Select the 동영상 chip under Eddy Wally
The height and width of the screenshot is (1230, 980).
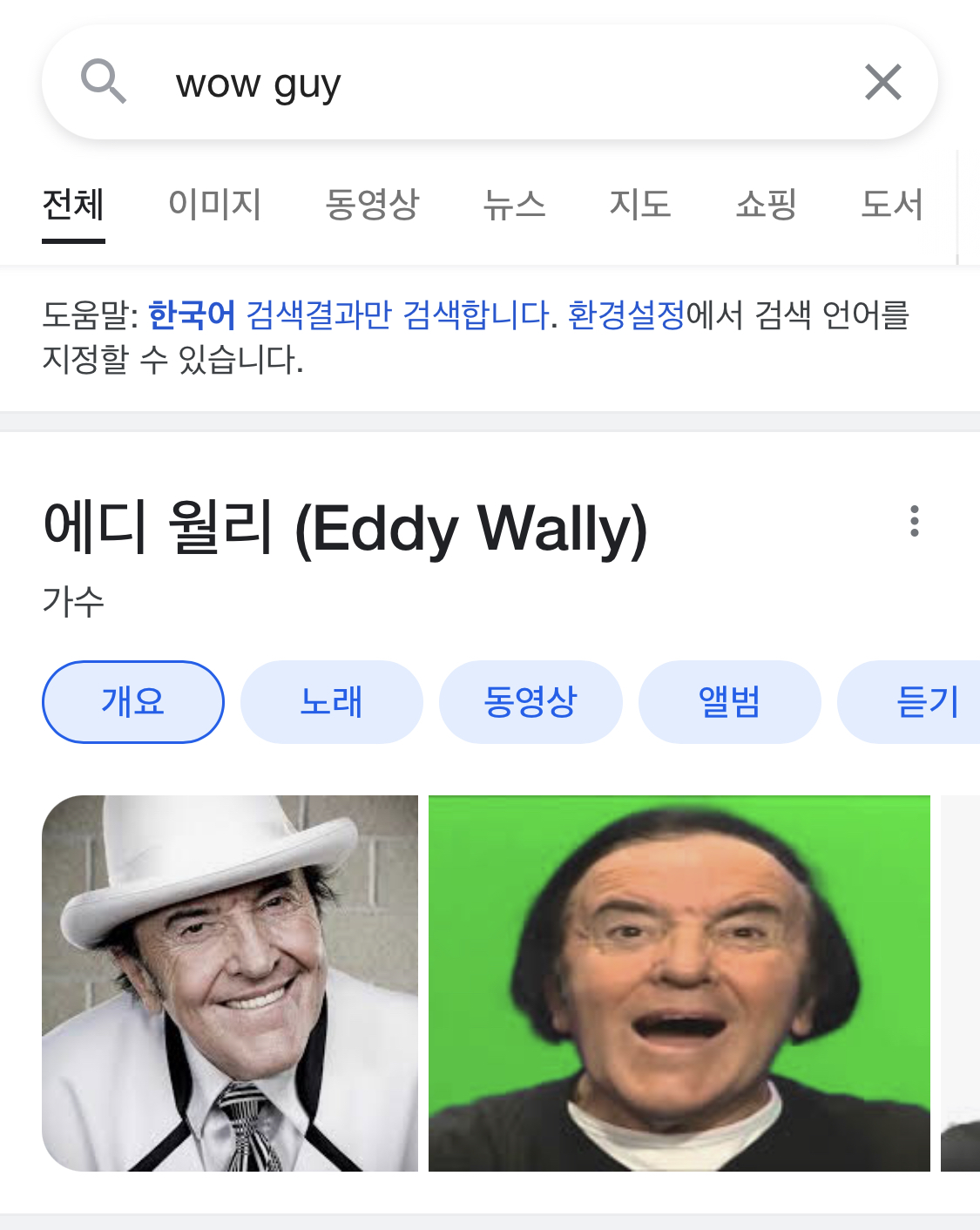(531, 702)
